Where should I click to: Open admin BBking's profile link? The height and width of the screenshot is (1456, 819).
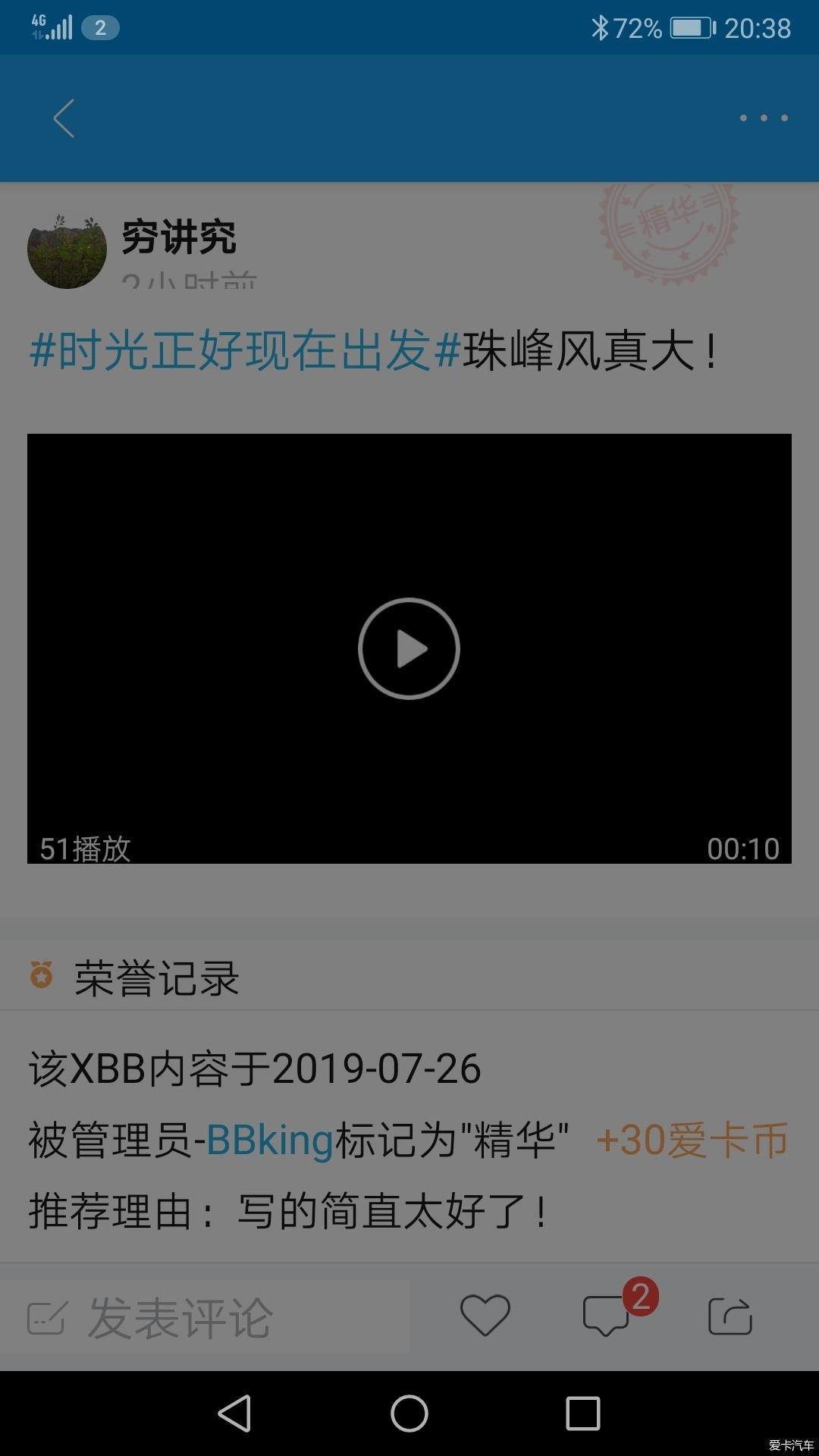[270, 1140]
